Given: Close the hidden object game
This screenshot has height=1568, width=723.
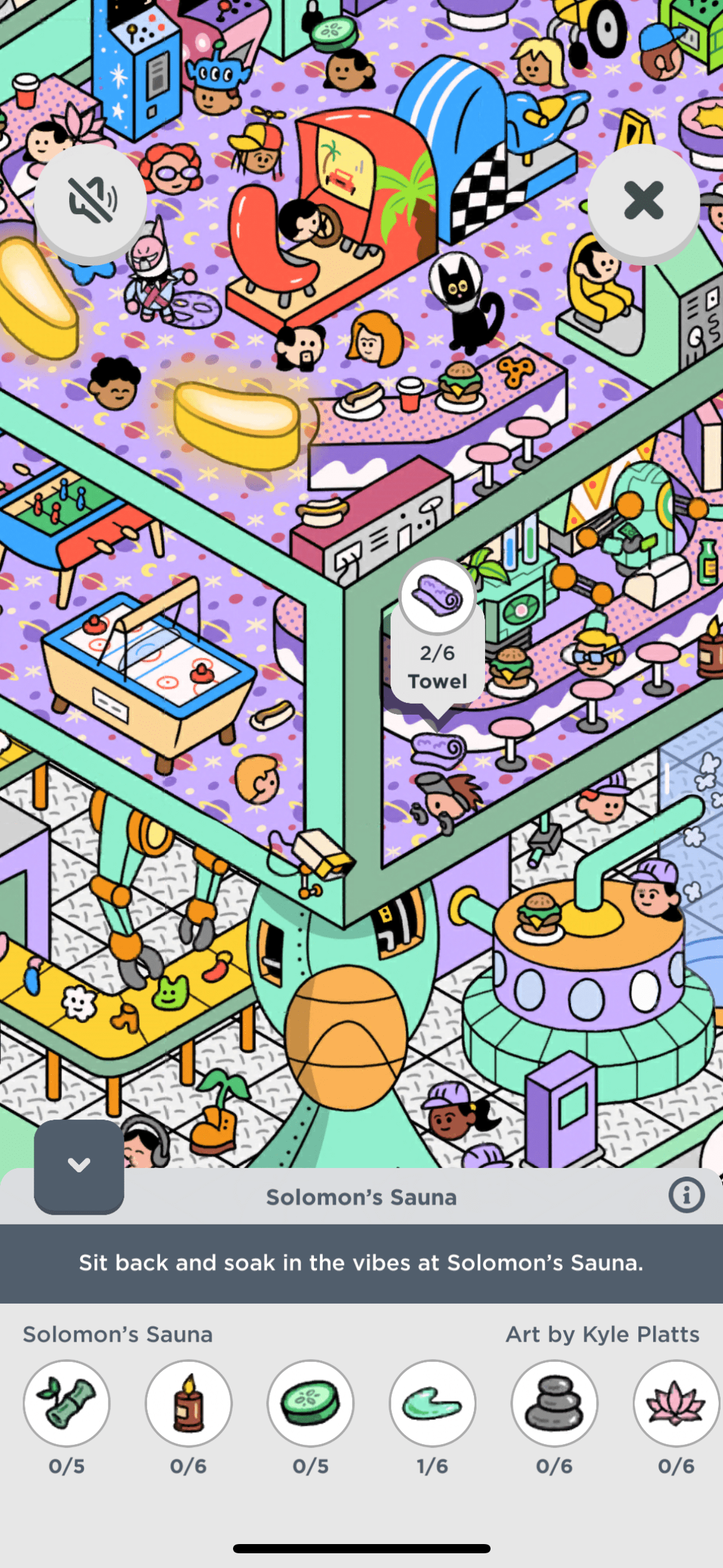Looking at the screenshot, I should point(643,201).
